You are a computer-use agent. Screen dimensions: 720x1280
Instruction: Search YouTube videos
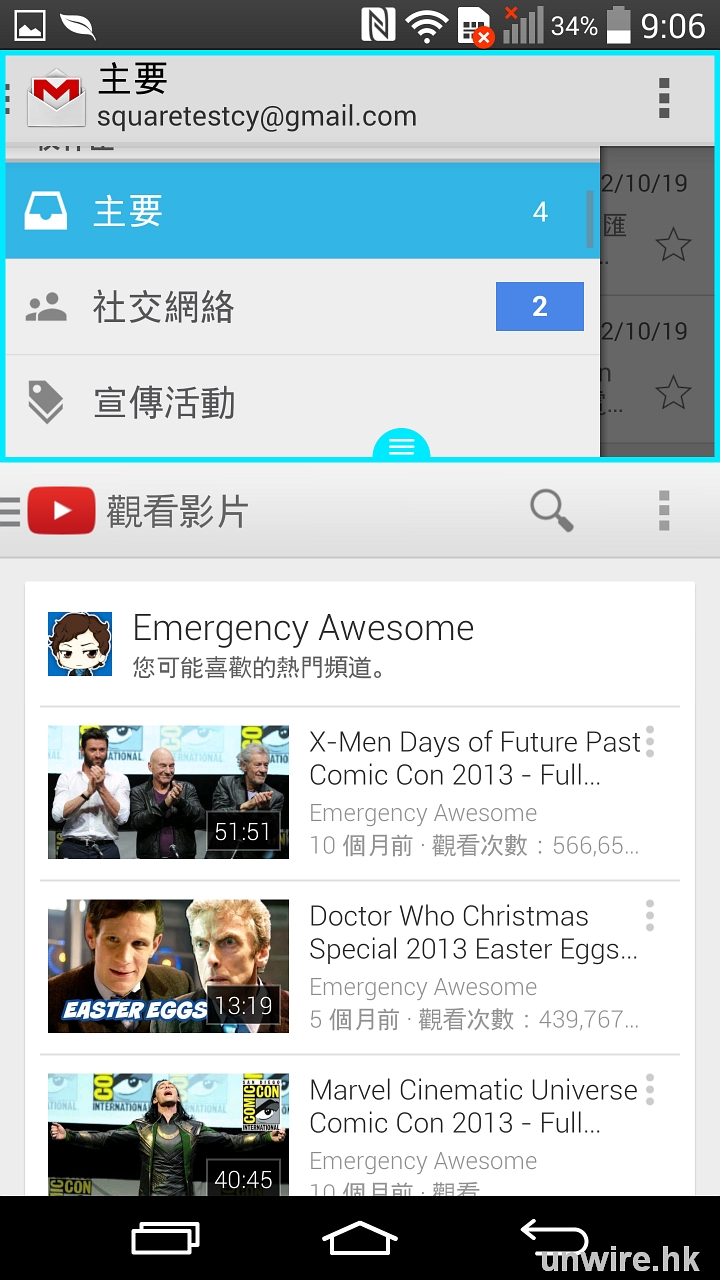click(551, 511)
